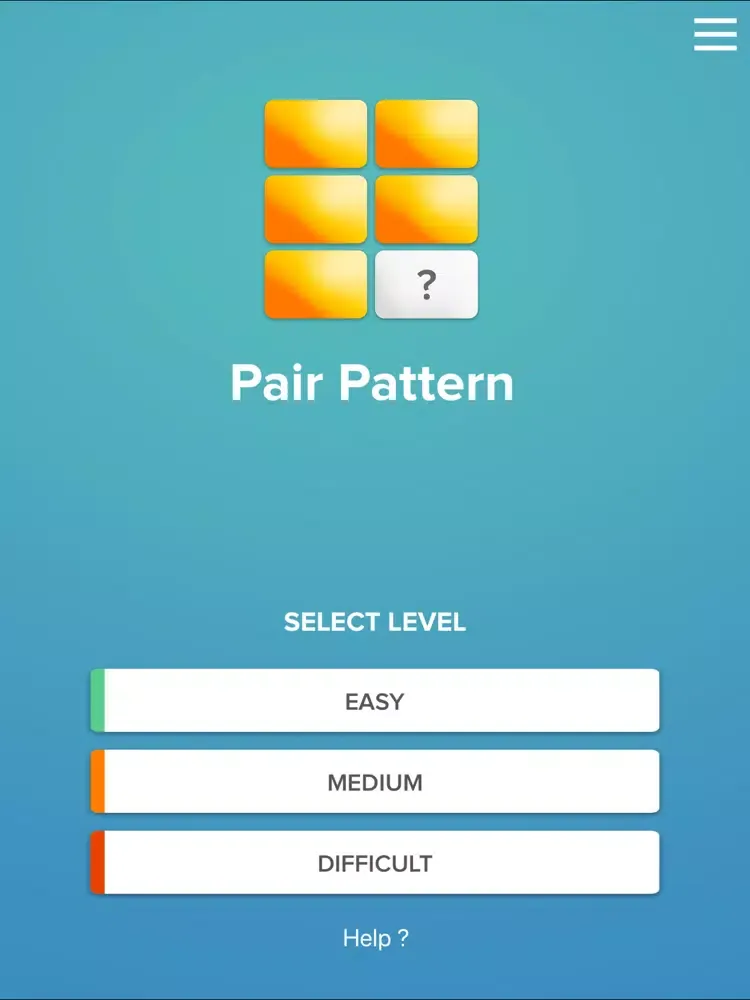The height and width of the screenshot is (1000, 750).
Task: Click the SELECT LEVEL heading
Action: point(375,622)
